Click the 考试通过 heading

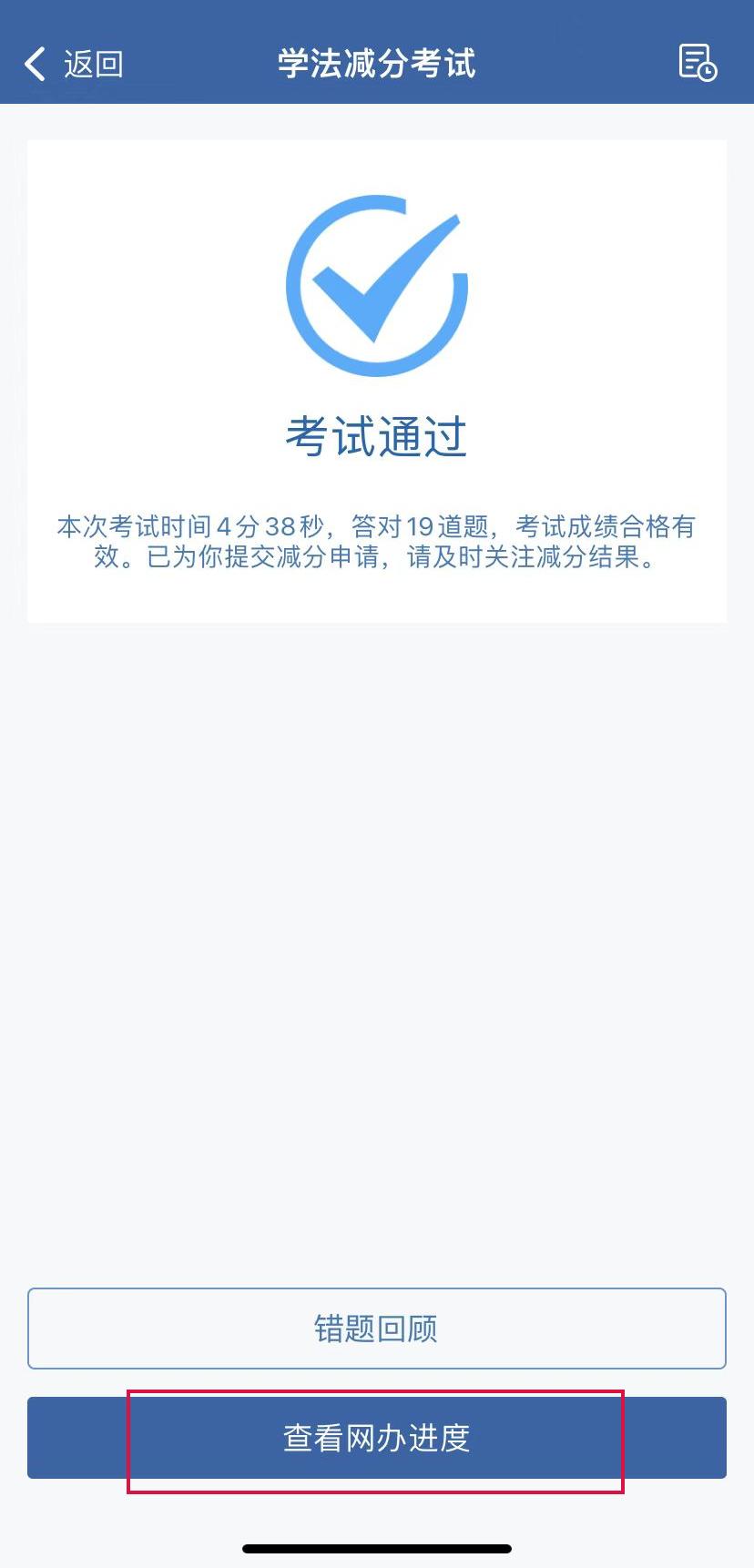[377, 437]
